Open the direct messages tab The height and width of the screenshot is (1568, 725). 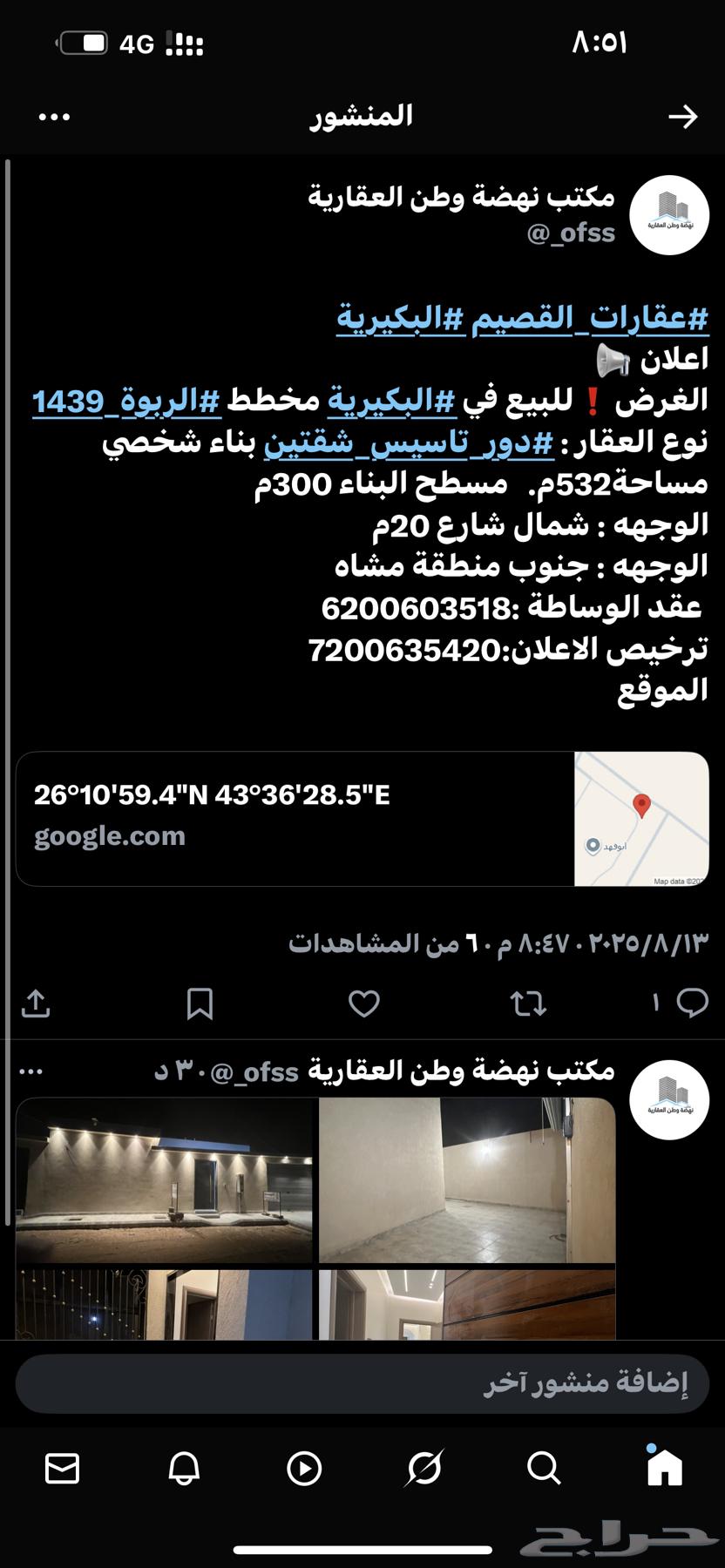(62, 1469)
